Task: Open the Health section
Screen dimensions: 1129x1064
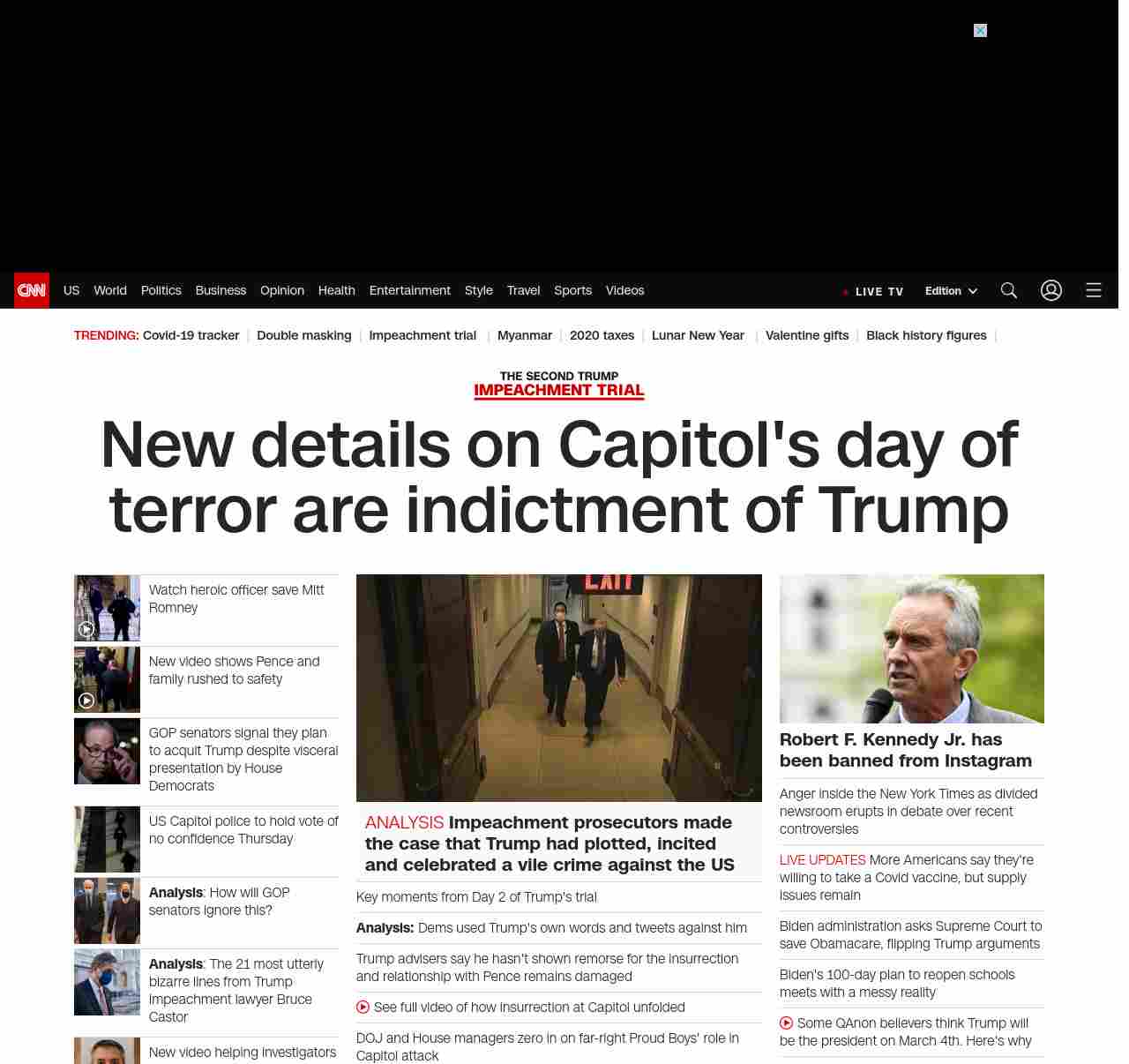Action: tap(336, 290)
